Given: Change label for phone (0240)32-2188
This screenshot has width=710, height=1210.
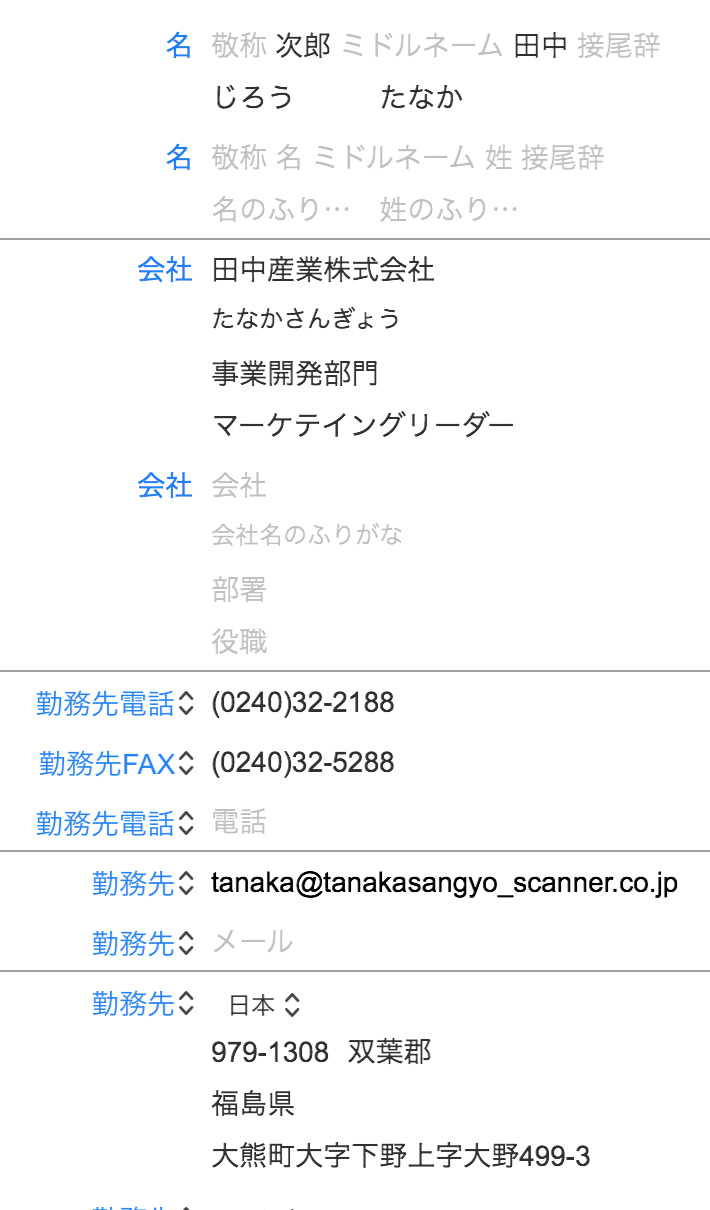Looking at the screenshot, I should coord(114,704).
